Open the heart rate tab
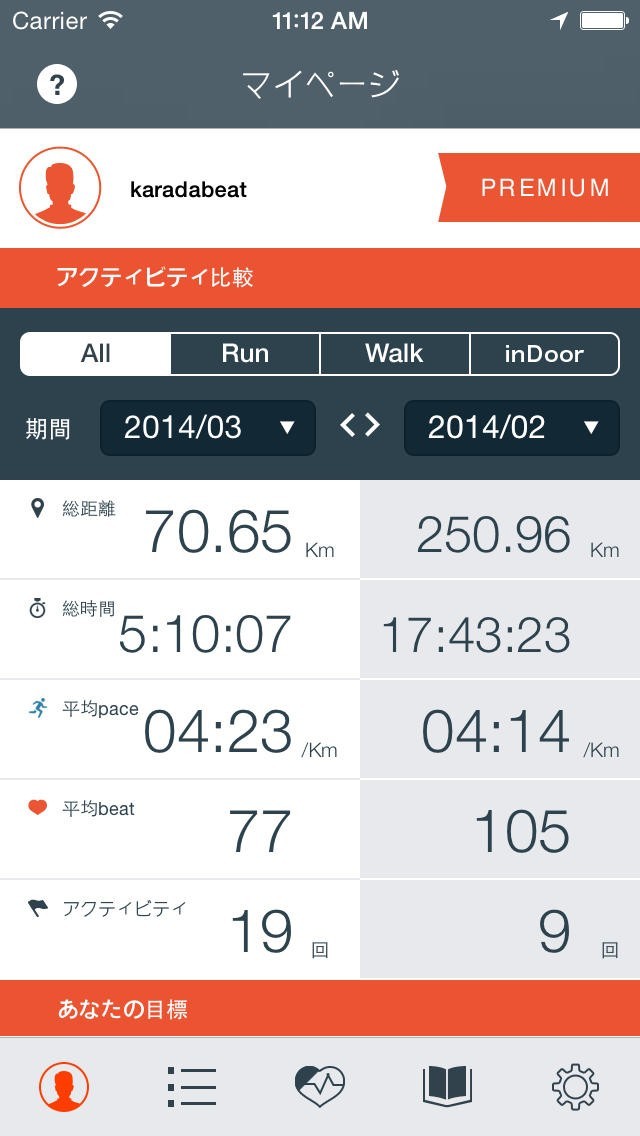Viewport: 640px width, 1136px height. [x=320, y=1086]
